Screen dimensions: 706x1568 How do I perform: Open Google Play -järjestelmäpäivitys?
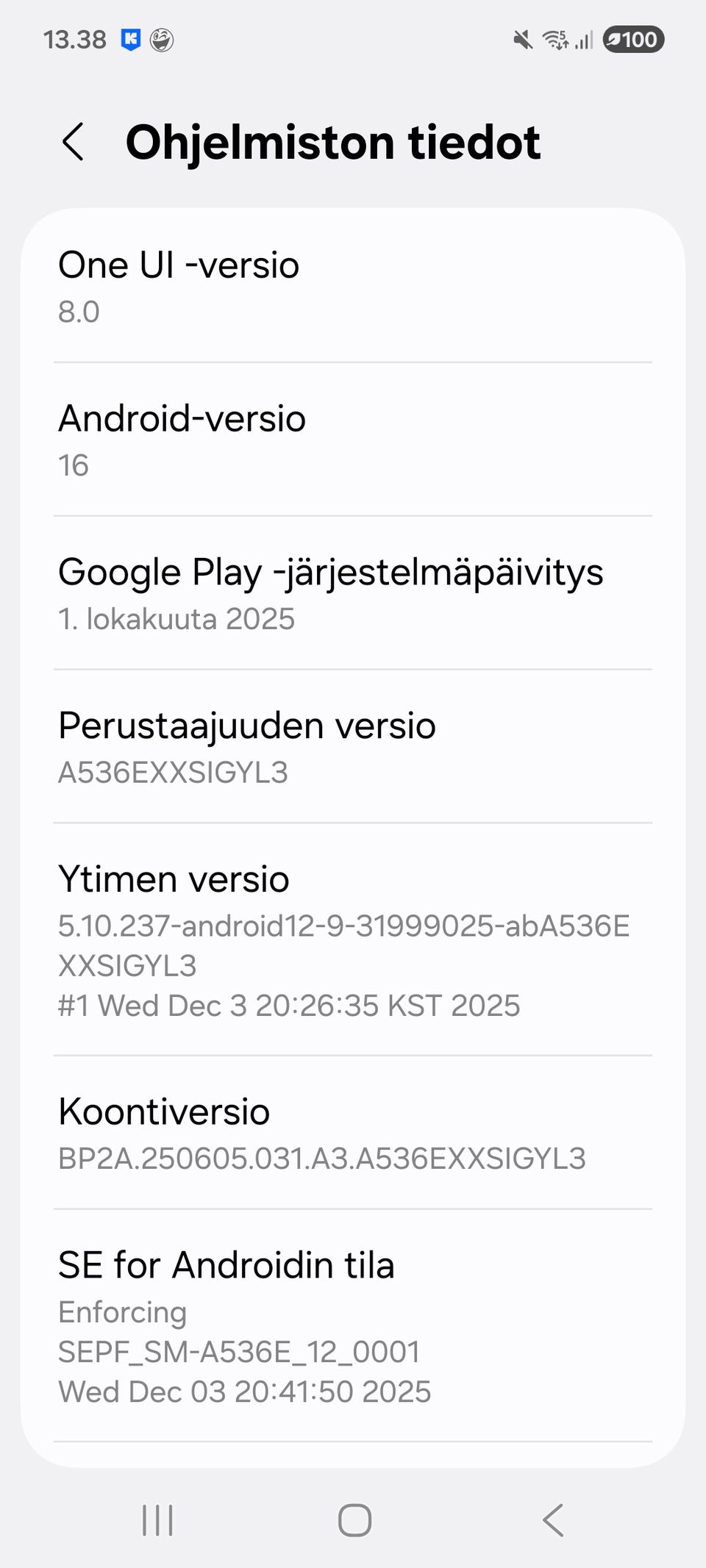point(353,593)
